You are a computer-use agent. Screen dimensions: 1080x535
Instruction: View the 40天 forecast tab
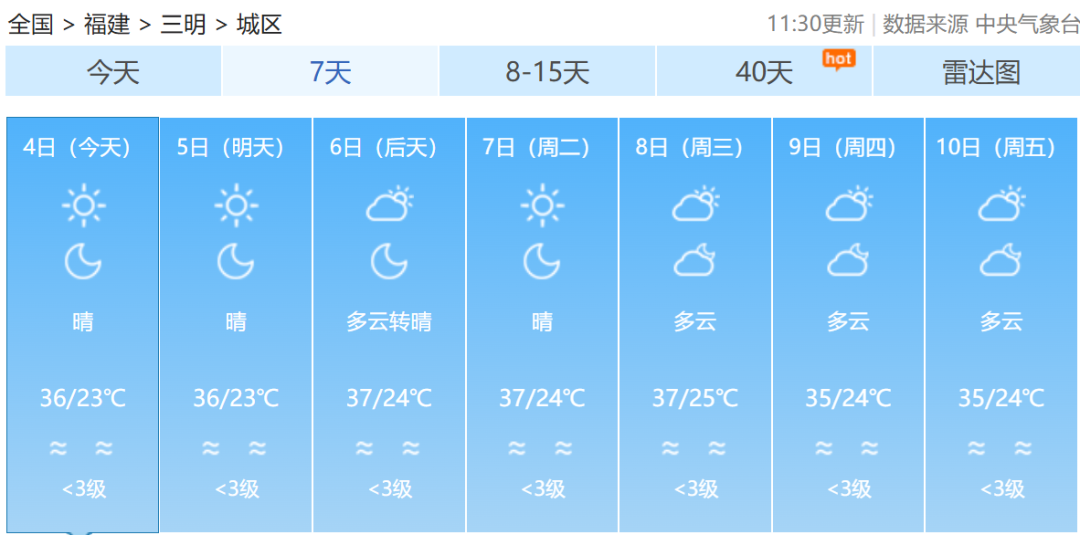click(764, 72)
